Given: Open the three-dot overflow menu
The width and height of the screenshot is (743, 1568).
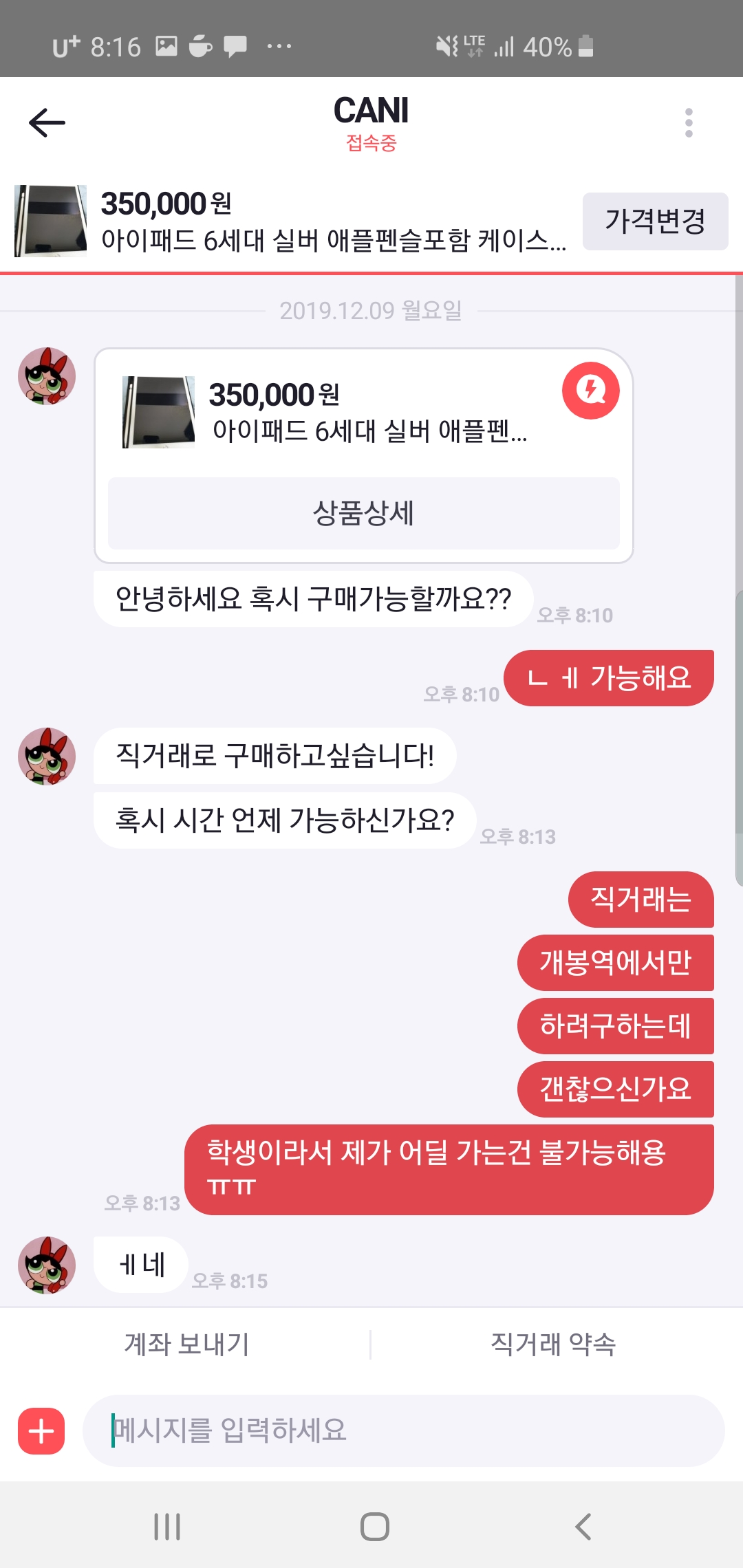Looking at the screenshot, I should (689, 123).
